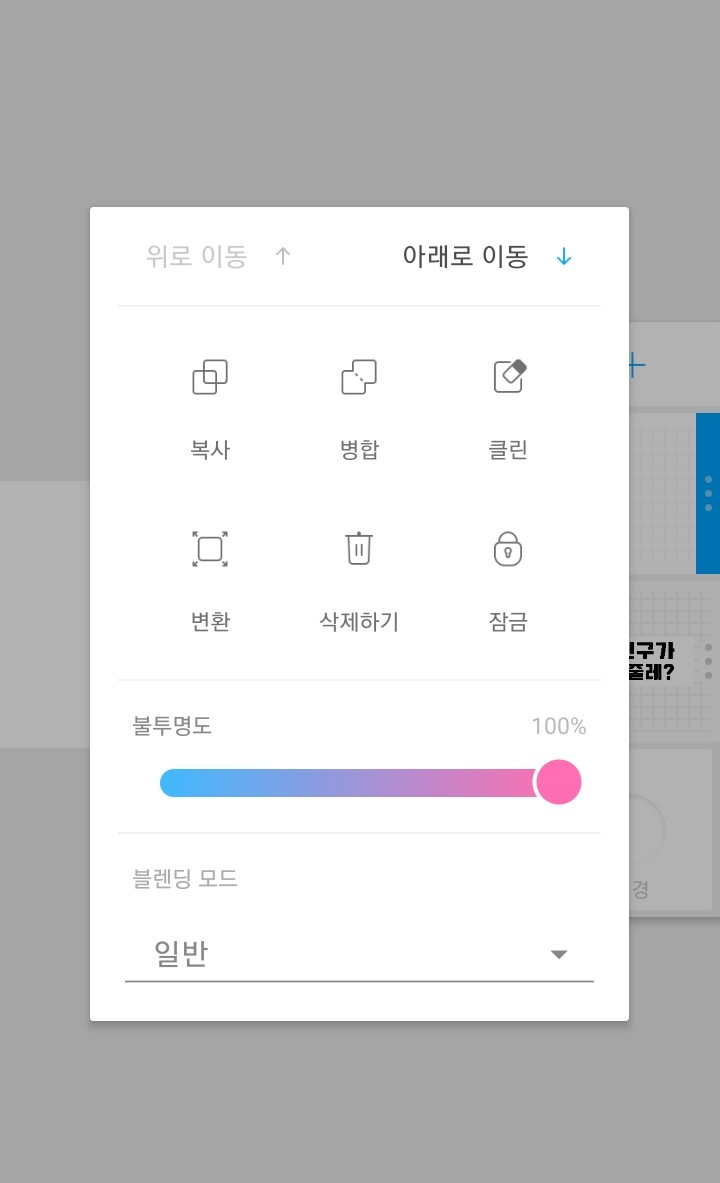The height and width of the screenshot is (1183, 720).
Task: Add a new layer with plus icon
Action: (x=637, y=366)
